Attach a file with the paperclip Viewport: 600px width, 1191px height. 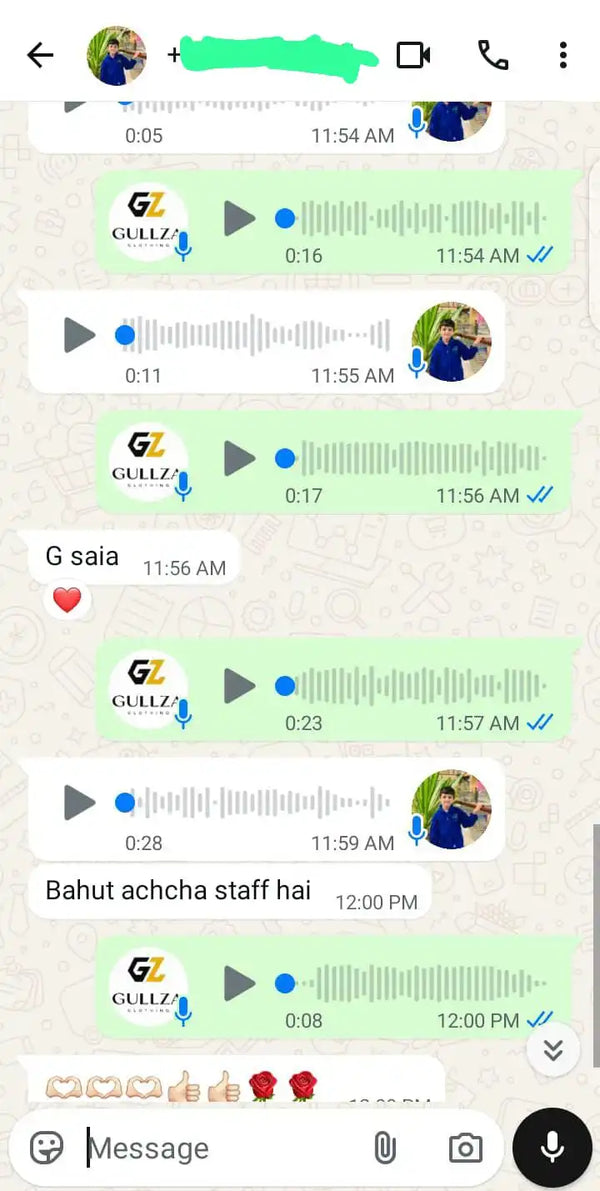click(x=385, y=1148)
